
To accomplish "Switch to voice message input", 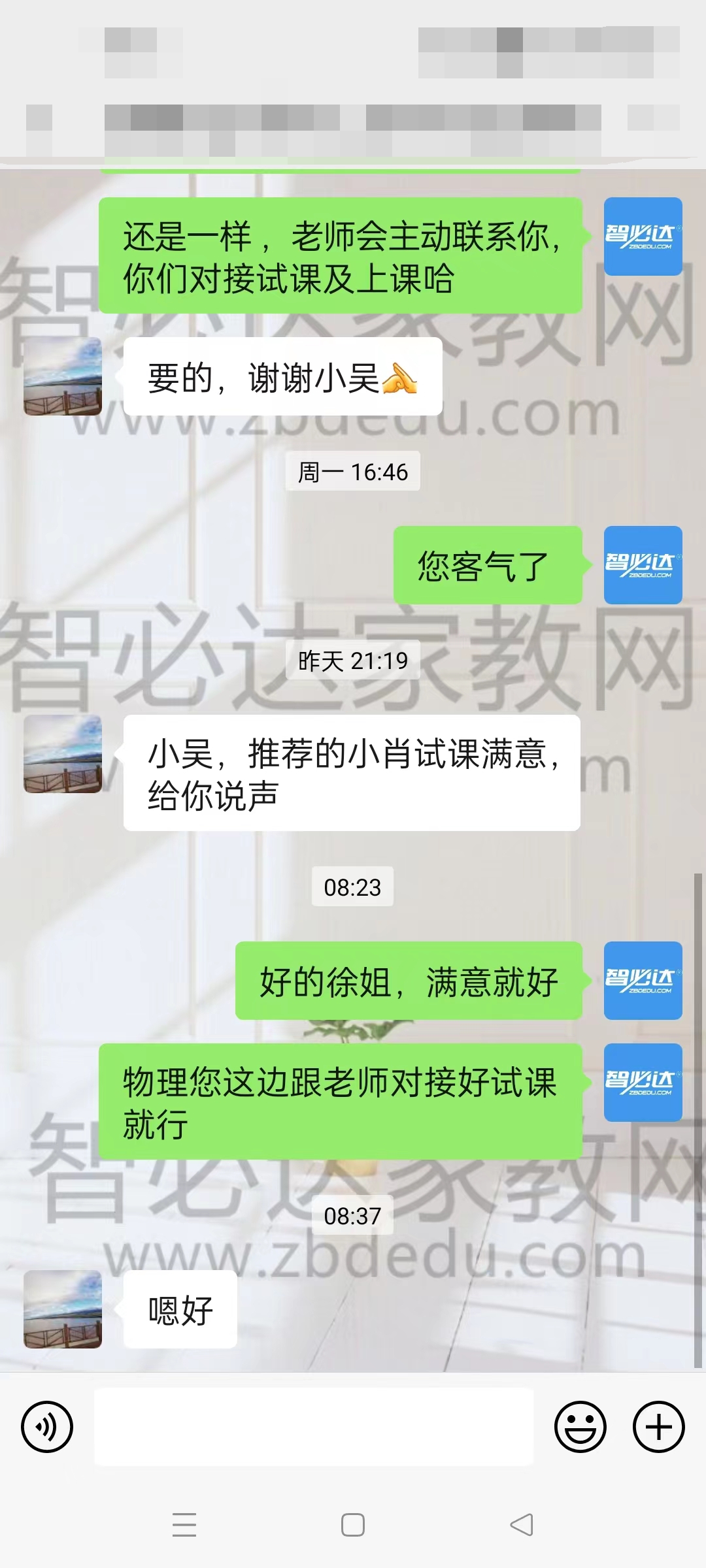I will pos(47,1426).
